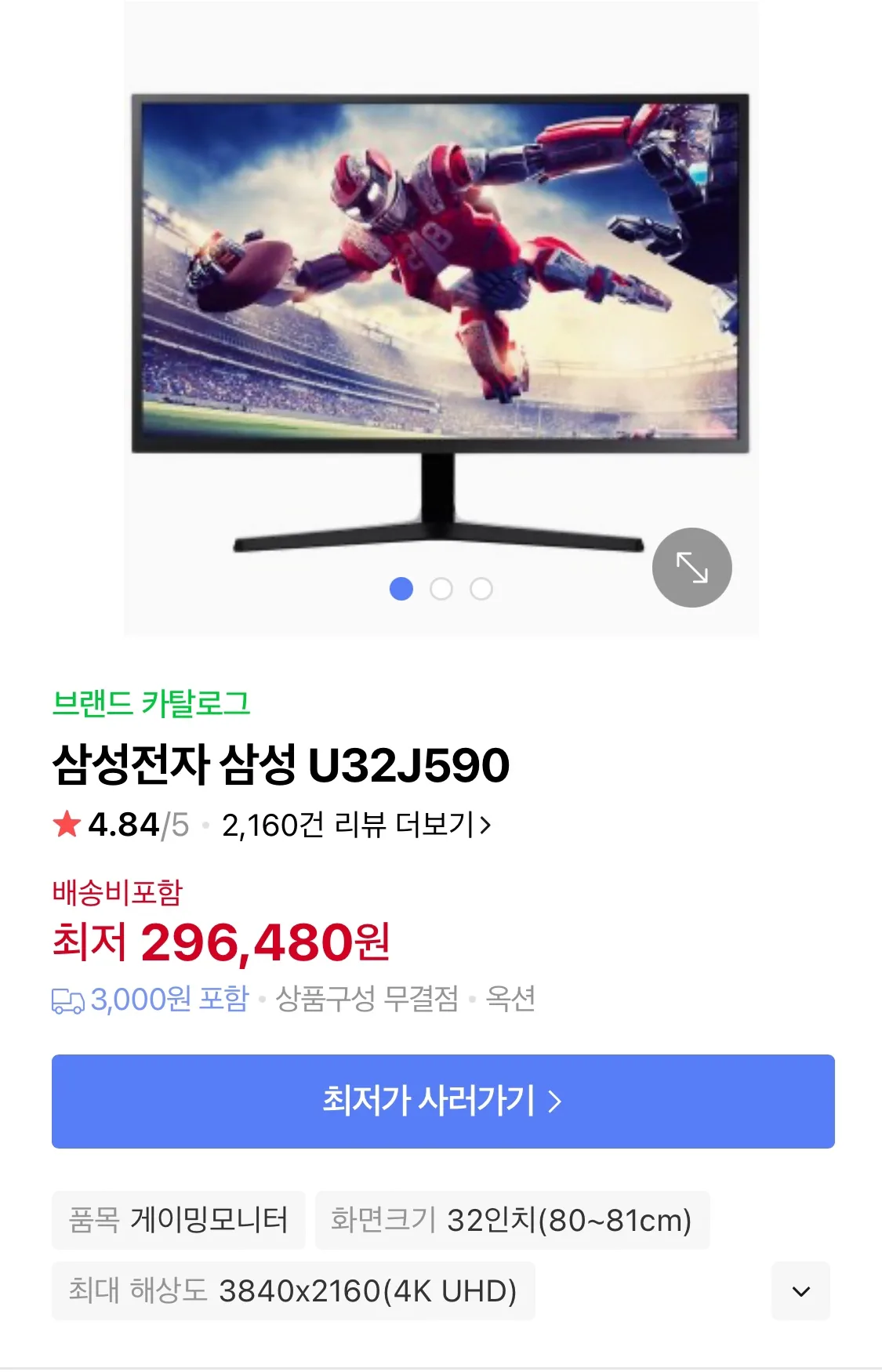Expand the product image to fullscreen
Screen dimensions: 882x1372
pos(691,567)
